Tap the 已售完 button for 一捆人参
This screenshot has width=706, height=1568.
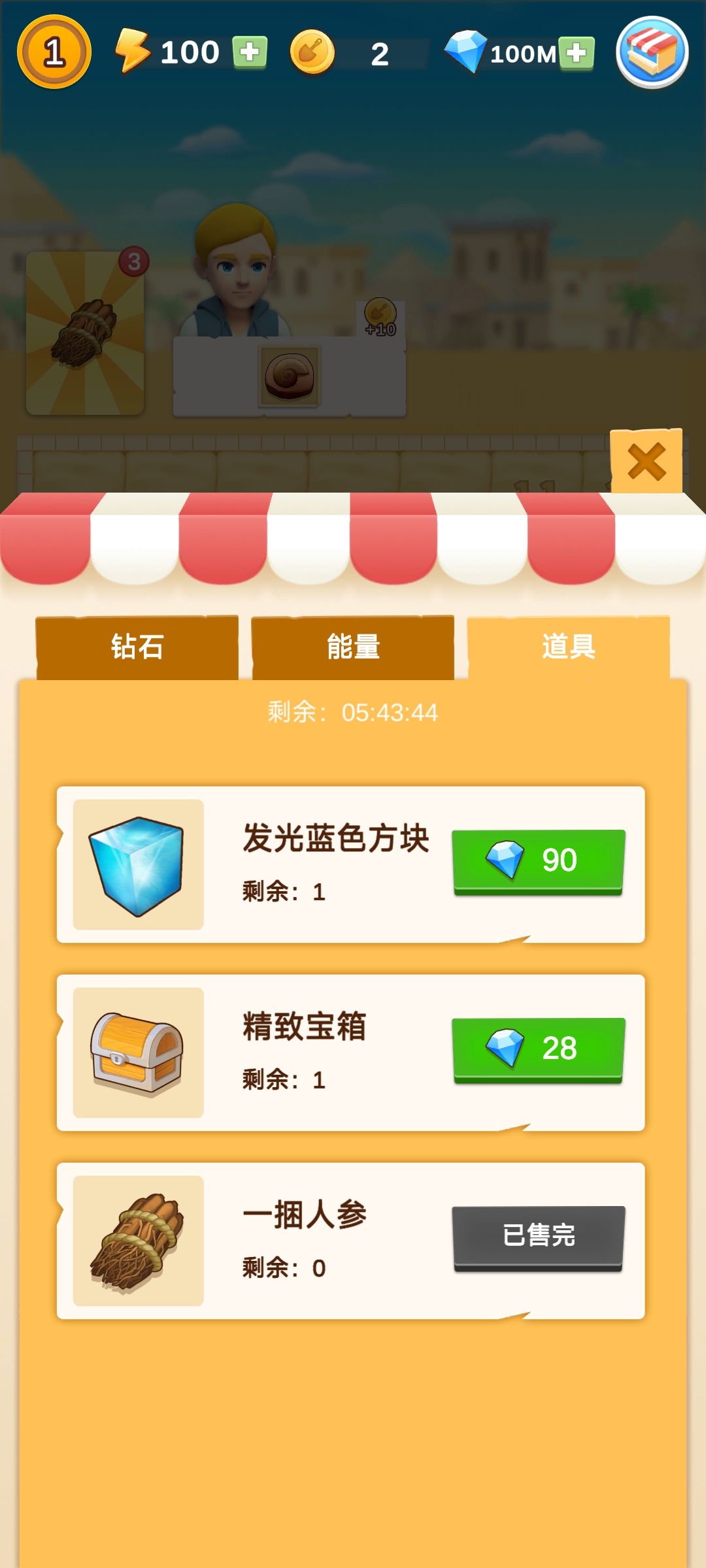coord(538,1236)
